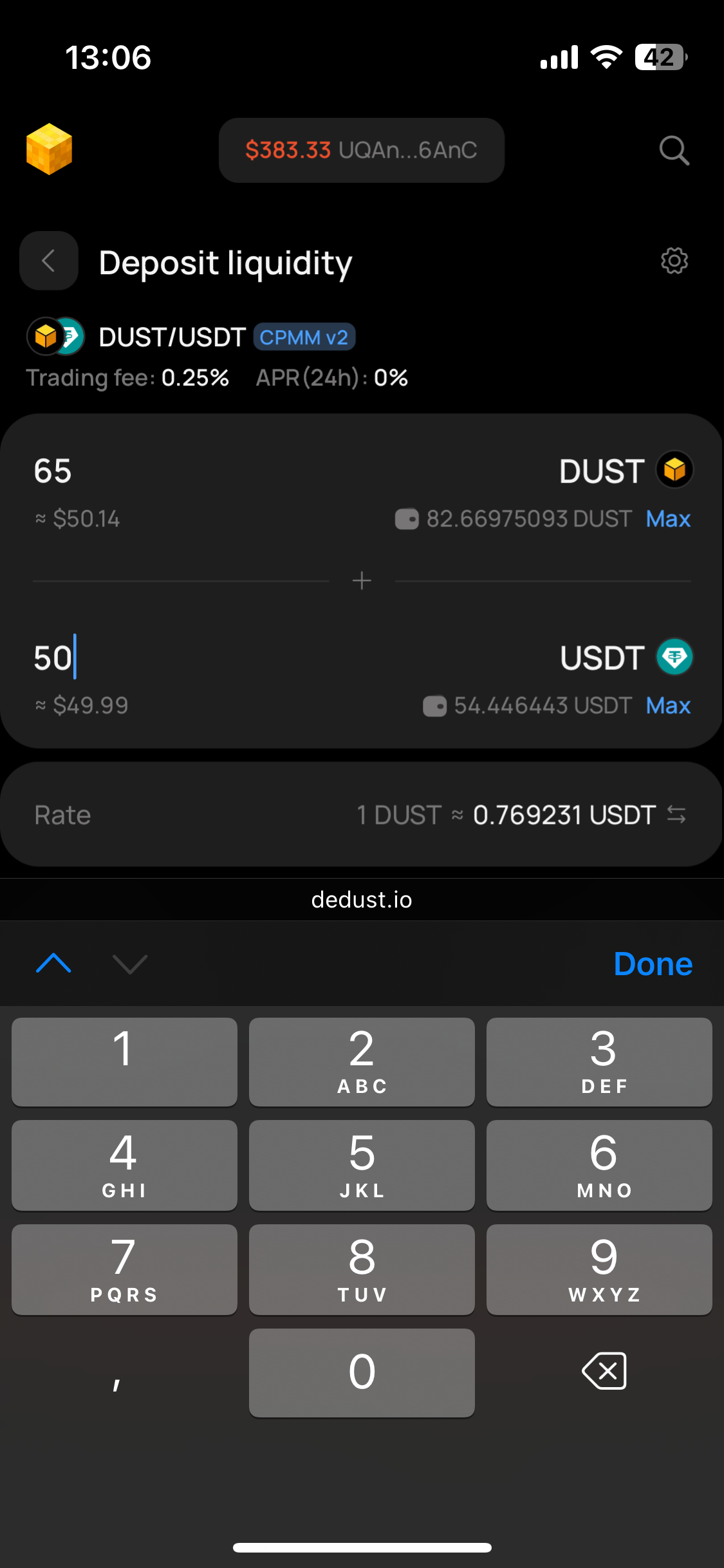The width and height of the screenshot is (724, 1568).
Task: Go back from Deposit liquidity
Action: coord(49,261)
